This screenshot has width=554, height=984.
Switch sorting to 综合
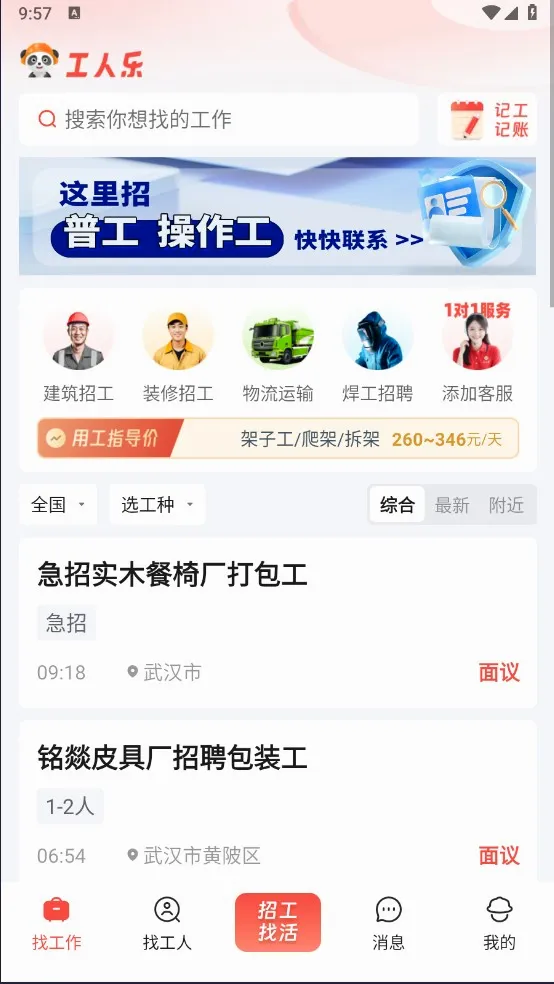click(x=397, y=505)
